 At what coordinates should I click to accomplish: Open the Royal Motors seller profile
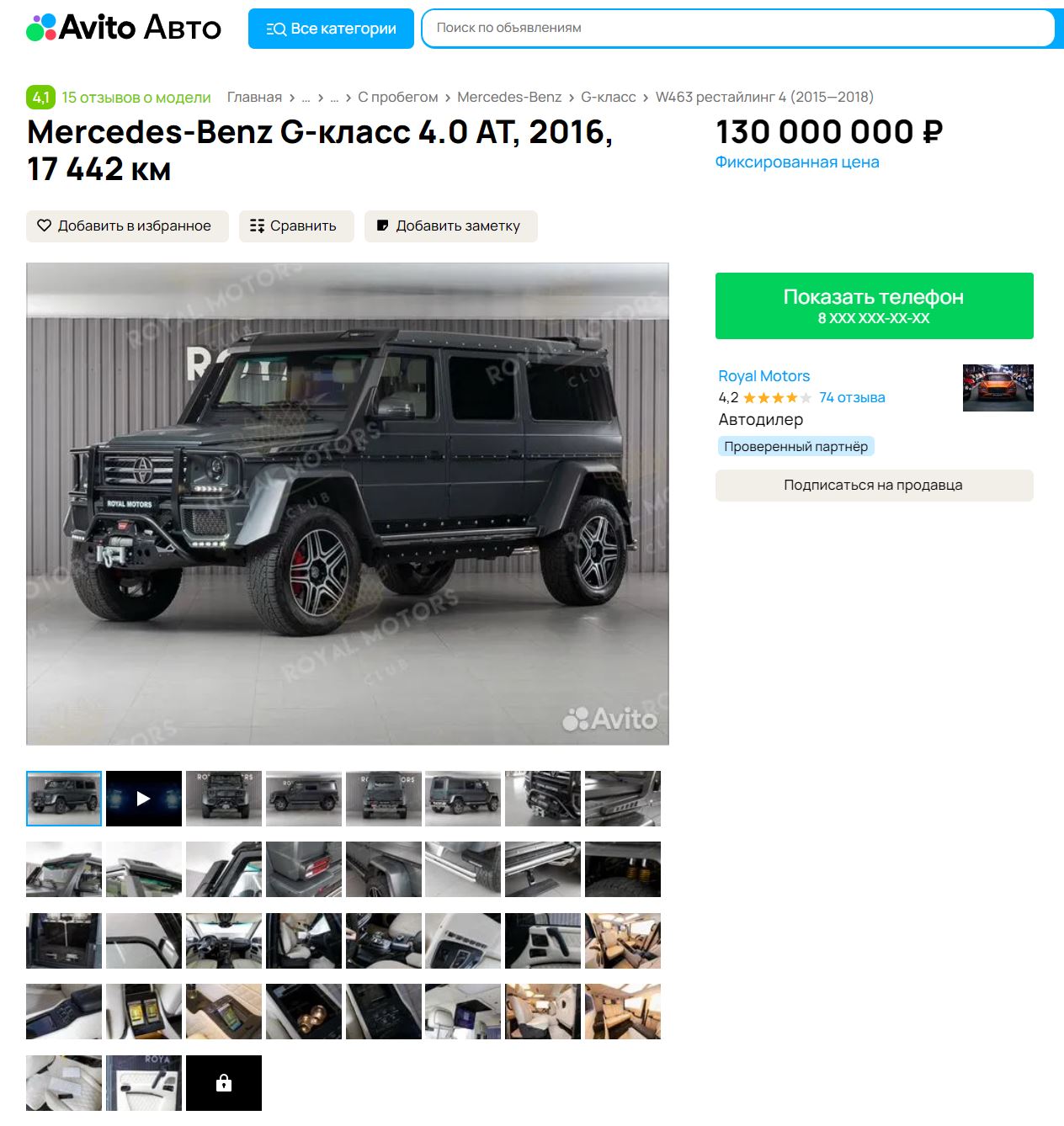click(763, 376)
